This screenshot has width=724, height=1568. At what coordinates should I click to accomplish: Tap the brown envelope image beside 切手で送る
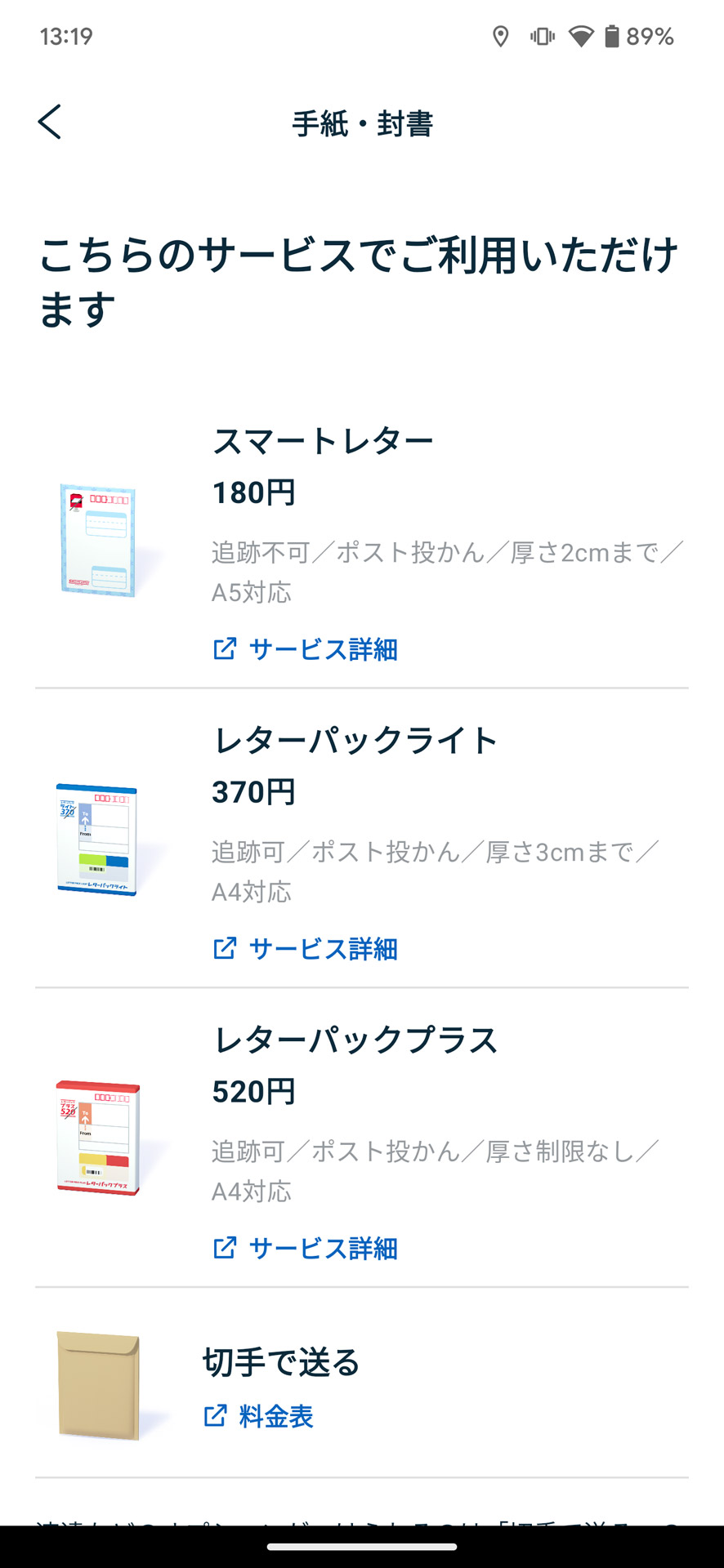[x=98, y=1385]
